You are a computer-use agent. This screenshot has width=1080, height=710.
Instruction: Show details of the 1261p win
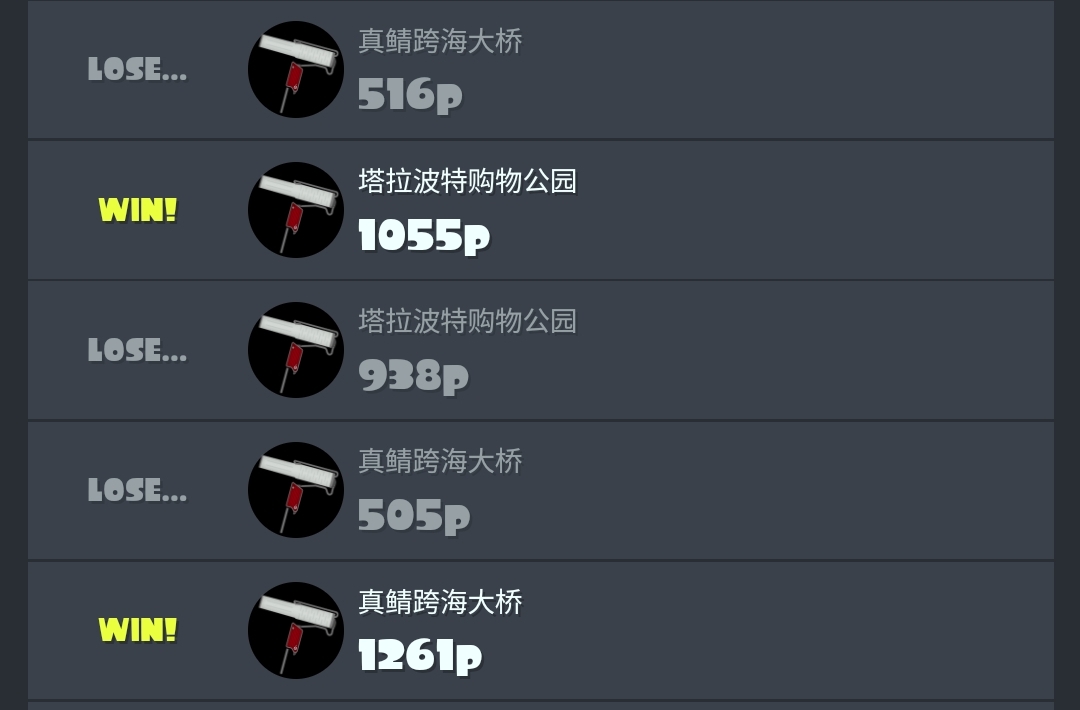540,630
